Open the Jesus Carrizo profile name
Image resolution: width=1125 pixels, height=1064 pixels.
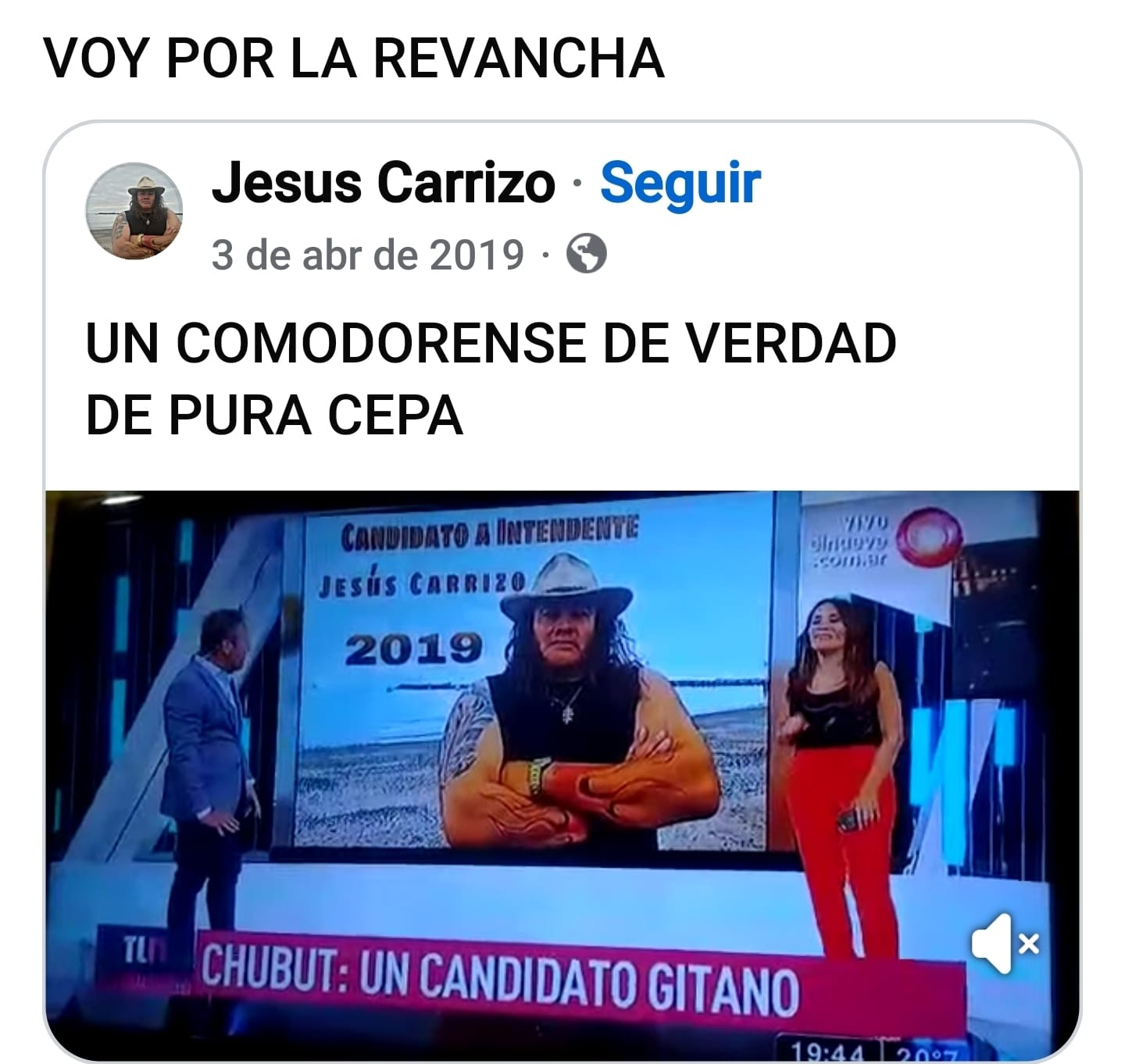click(x=383, y=184)
